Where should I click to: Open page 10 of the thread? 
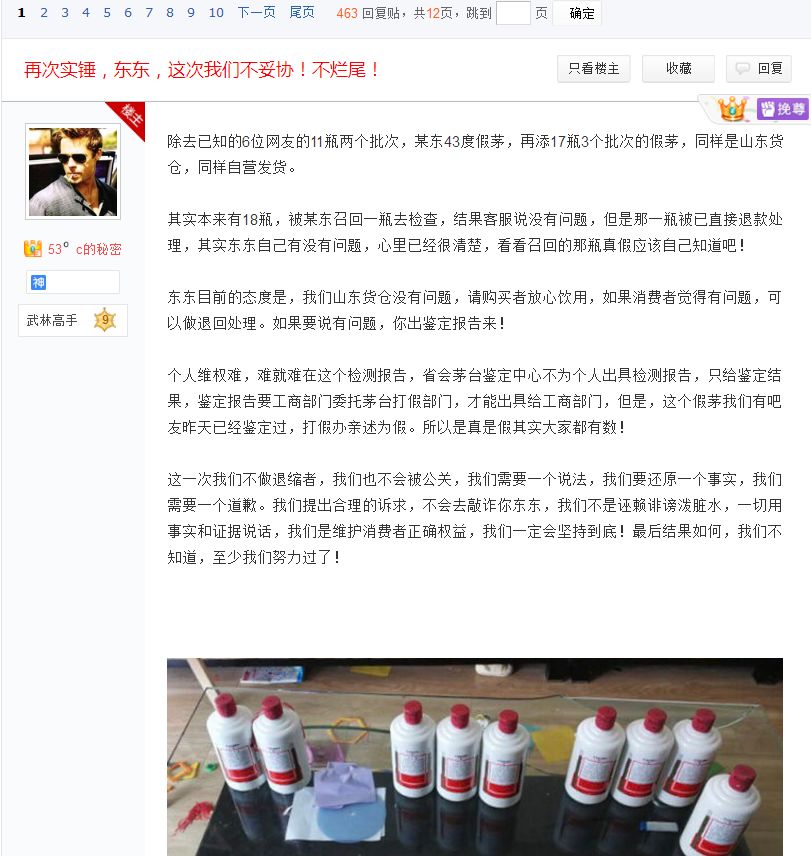pyautogui.click(x=216, y=13)
